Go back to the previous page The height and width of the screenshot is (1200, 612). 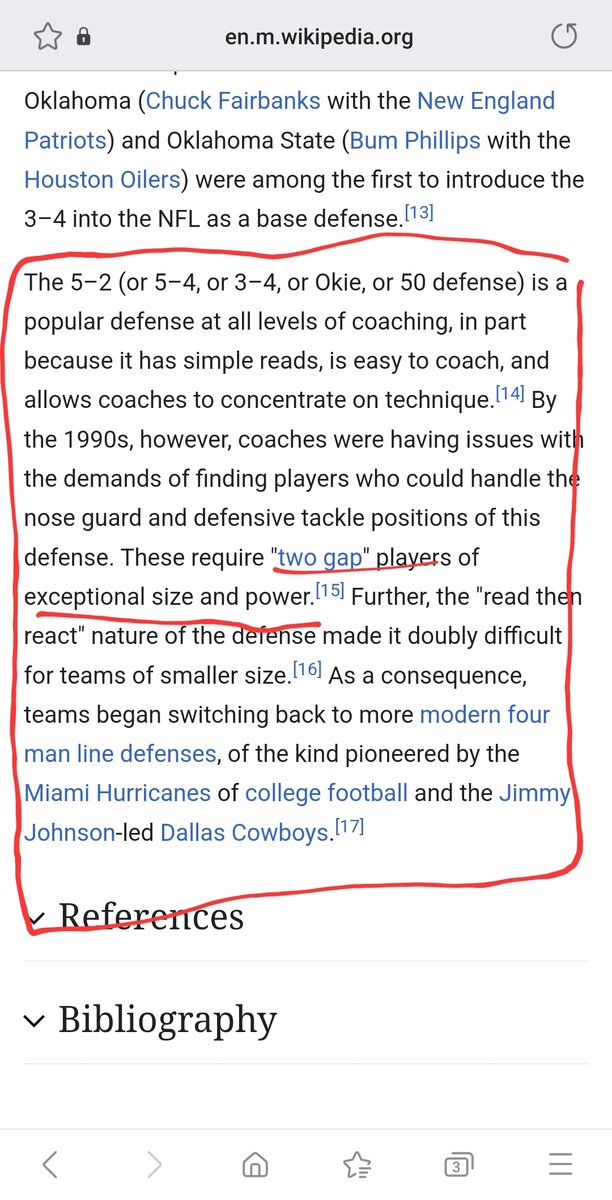point(50,1164)
